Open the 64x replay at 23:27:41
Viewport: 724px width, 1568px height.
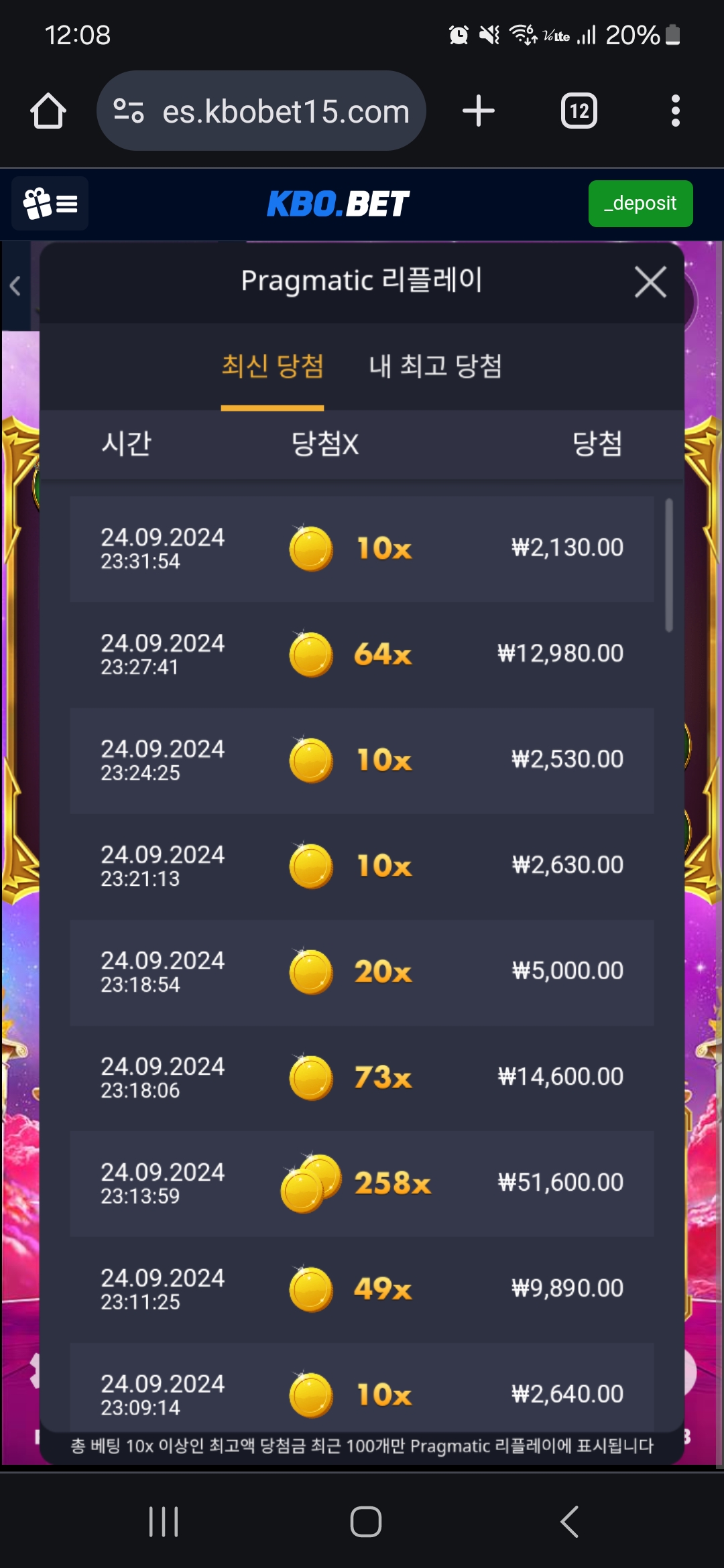[362, 655]
